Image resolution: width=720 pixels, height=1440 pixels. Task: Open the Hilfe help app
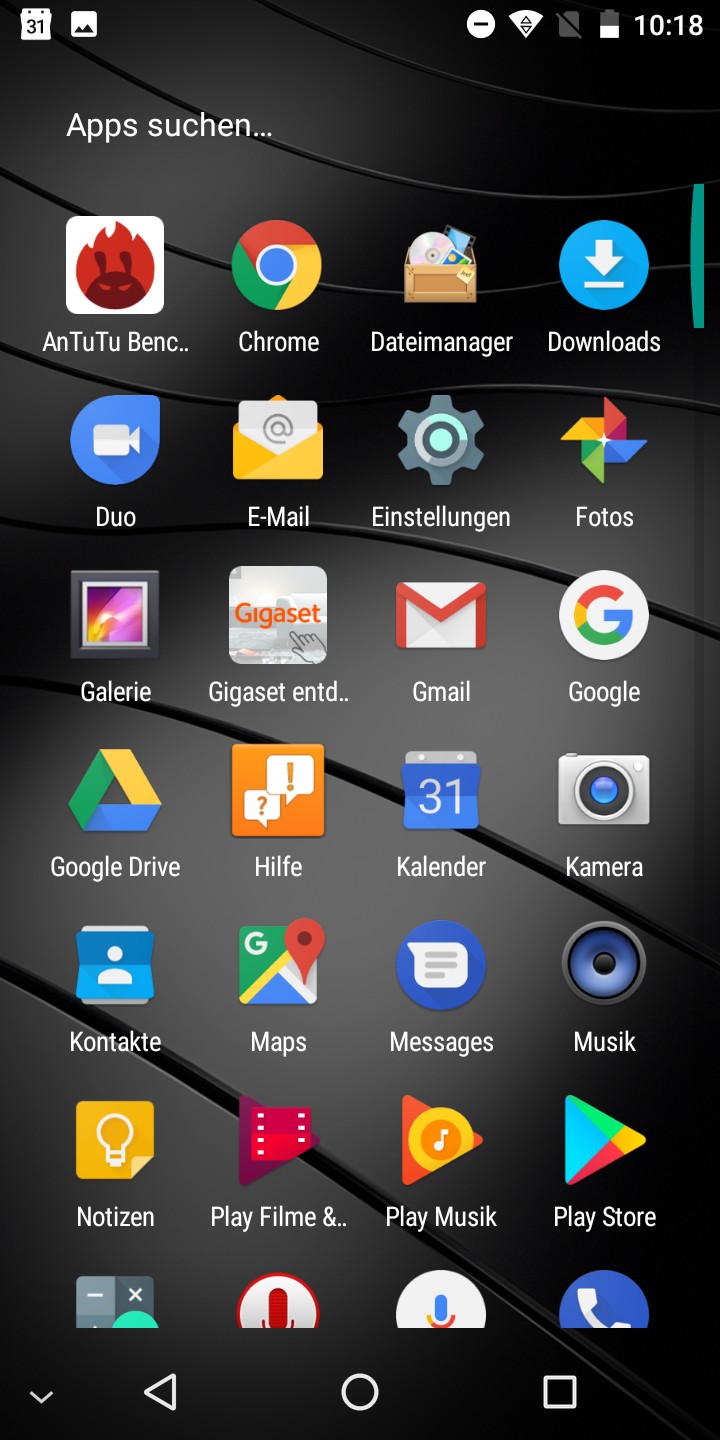pos(277,791)
